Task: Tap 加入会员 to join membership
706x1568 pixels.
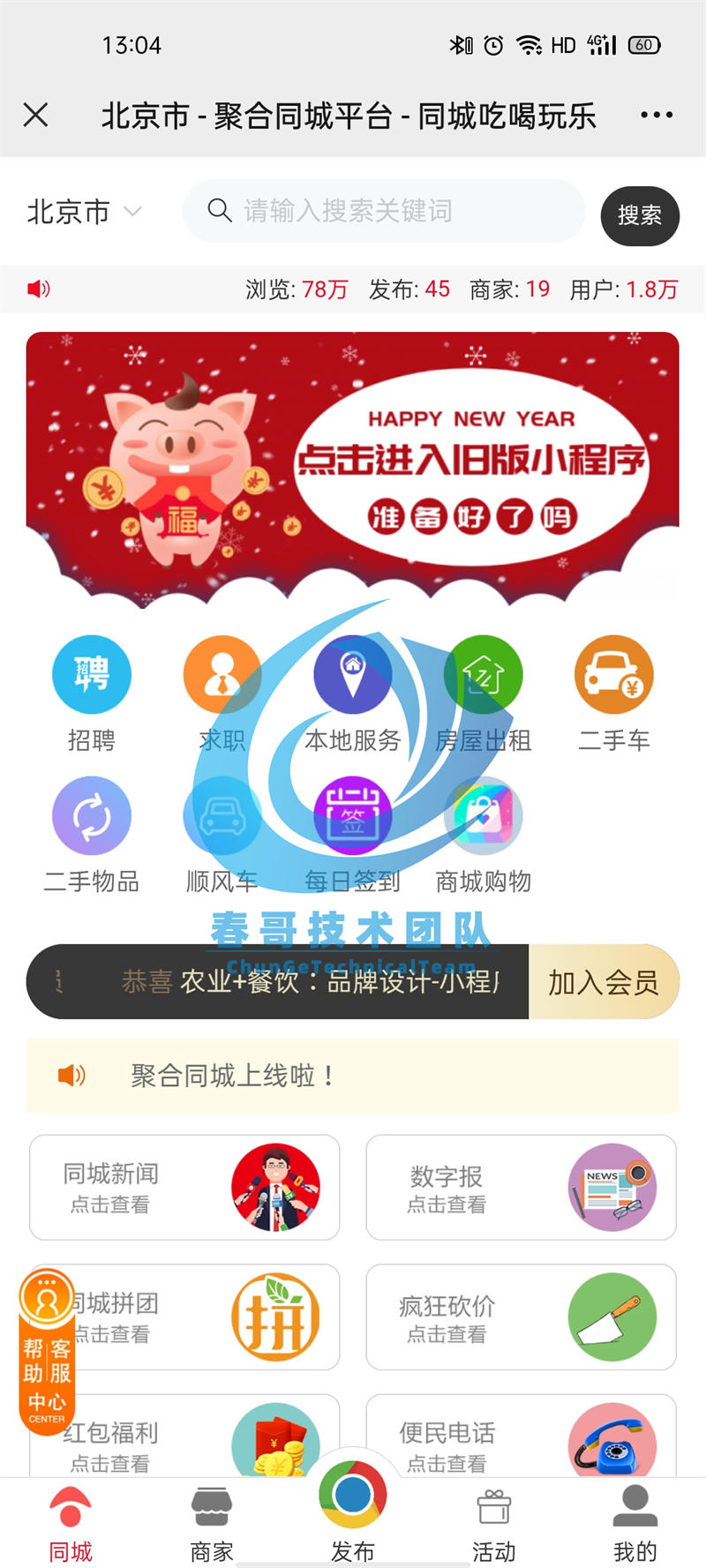Action: point(604,982)
